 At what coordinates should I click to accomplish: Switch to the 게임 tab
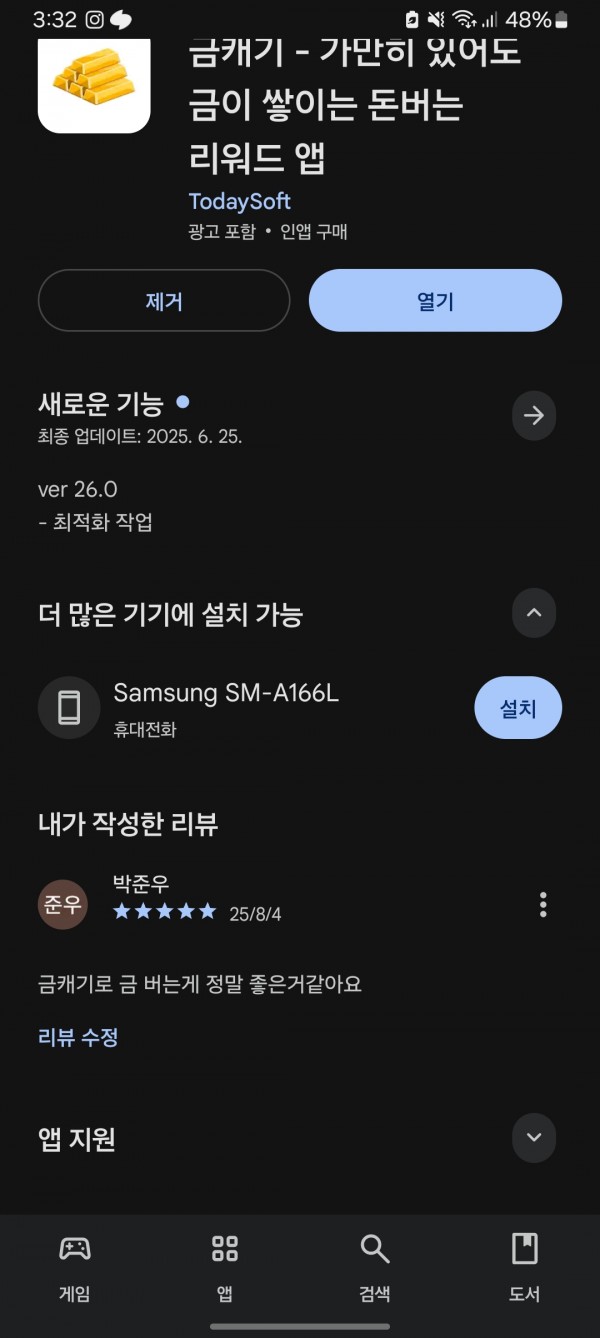(75, 1267)
